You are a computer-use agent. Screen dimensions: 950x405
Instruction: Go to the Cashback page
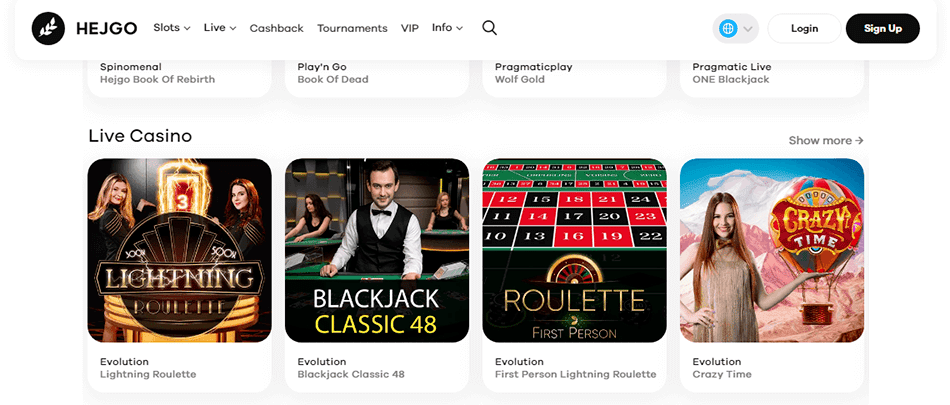pyautogui.click(x=276, y=28)
